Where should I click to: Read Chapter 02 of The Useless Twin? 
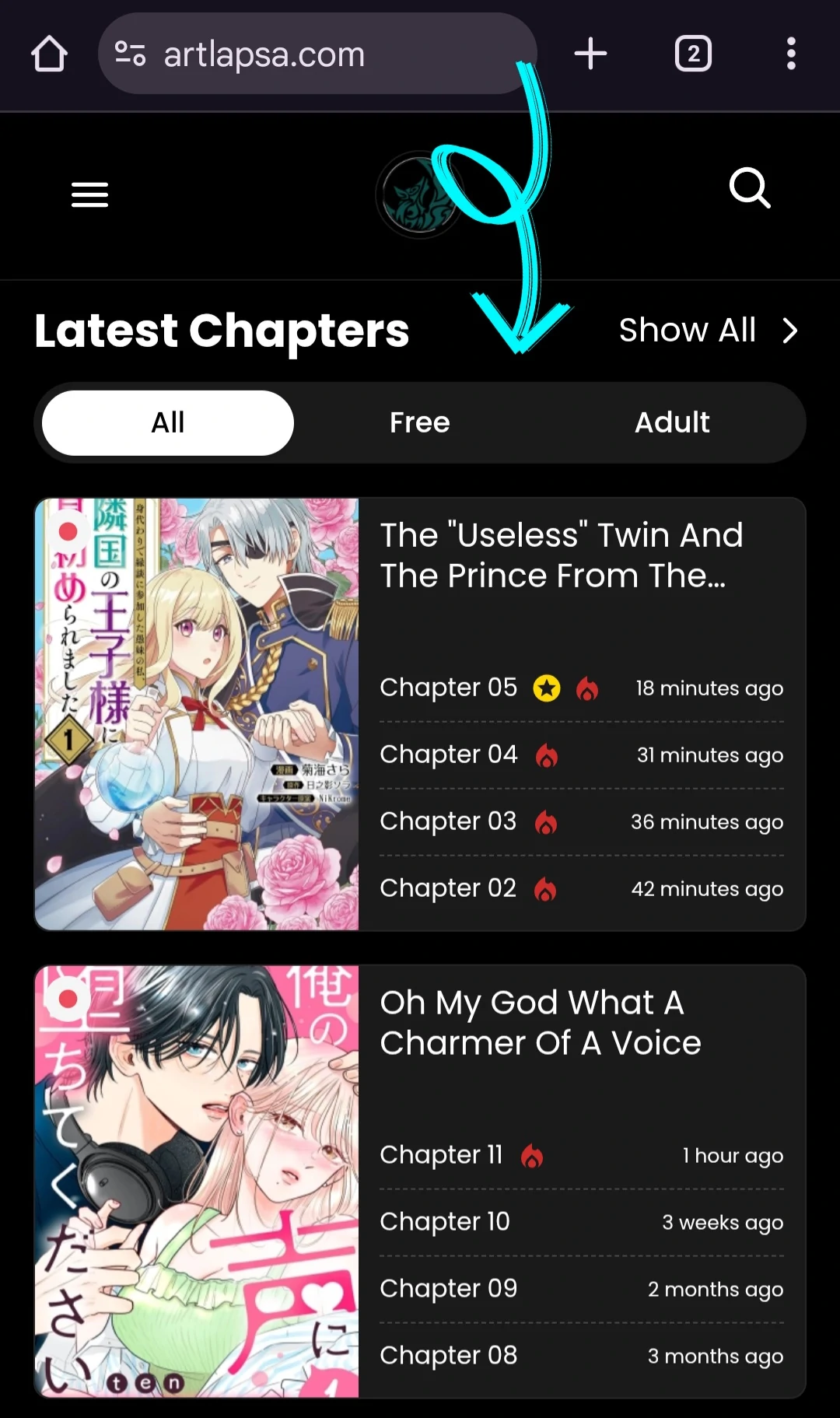click(448, 888)
